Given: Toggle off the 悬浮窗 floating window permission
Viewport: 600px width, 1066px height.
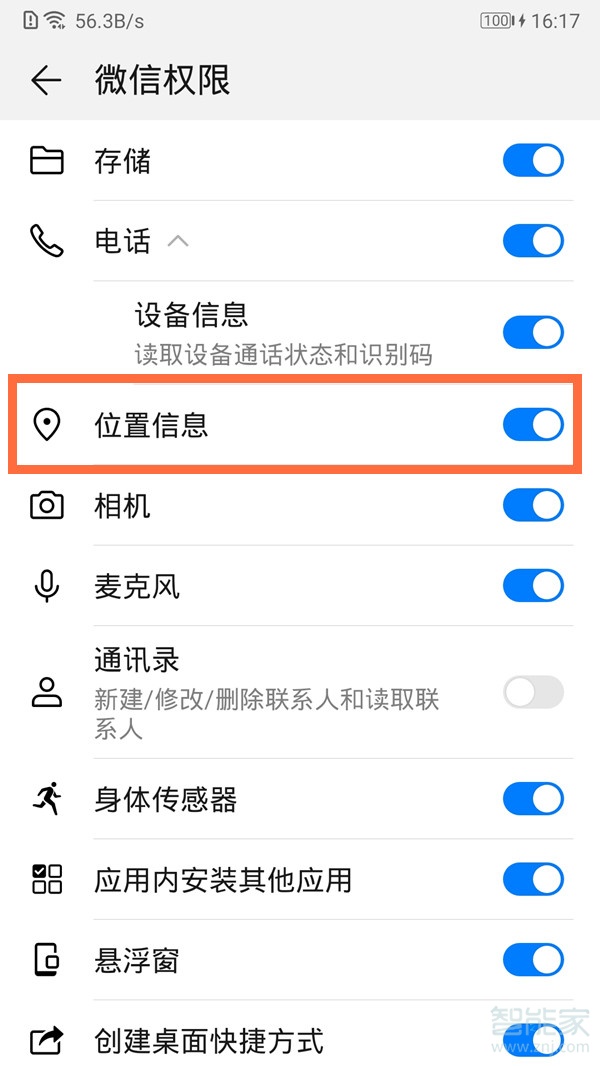Looking at the screenshot, I should coord(533,961).
